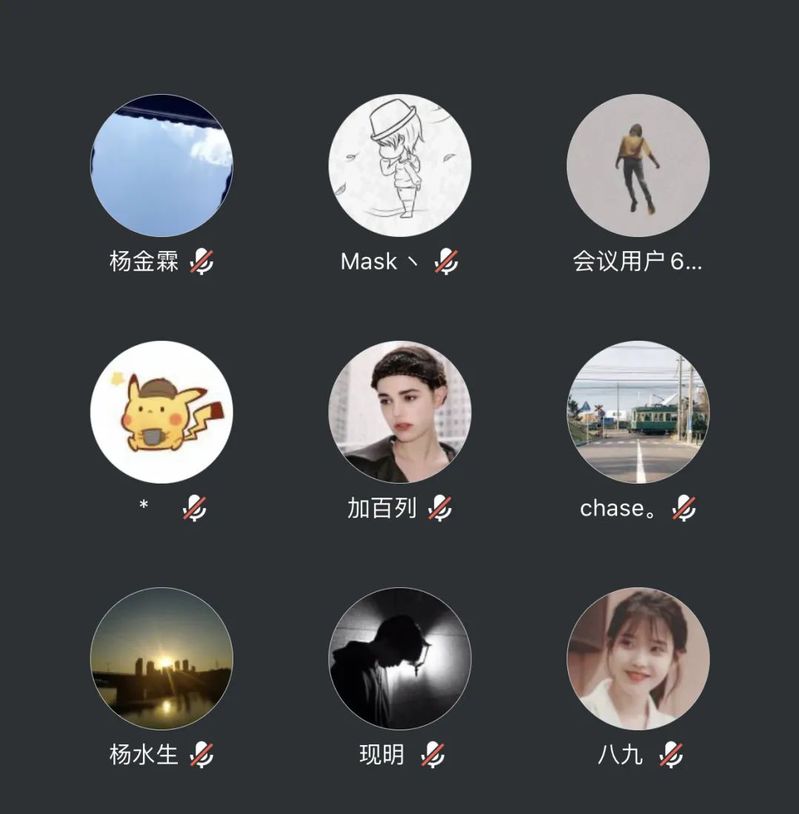The height and width of the screenshot is (814, 799).
Task: Open participant 杨金霖's tile
Action: pyautogui.click(x=161, y=166)
